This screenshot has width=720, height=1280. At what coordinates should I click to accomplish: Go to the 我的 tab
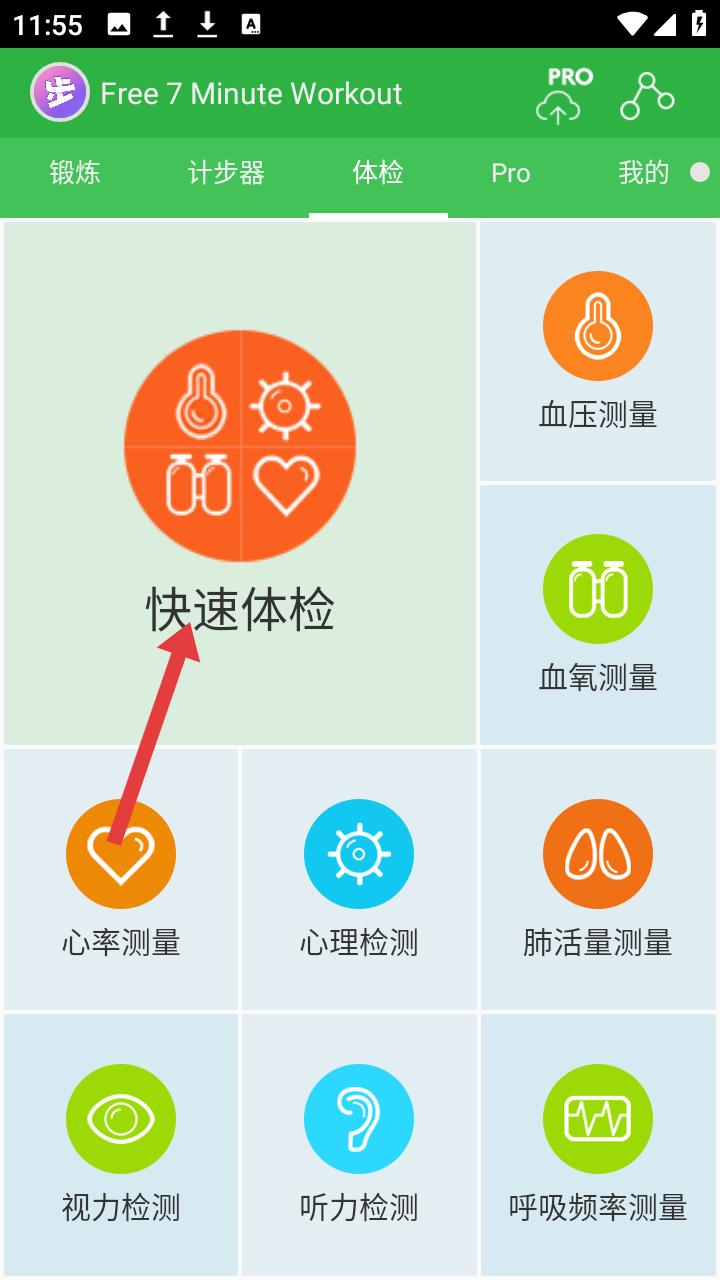click(x=643, y=173)
